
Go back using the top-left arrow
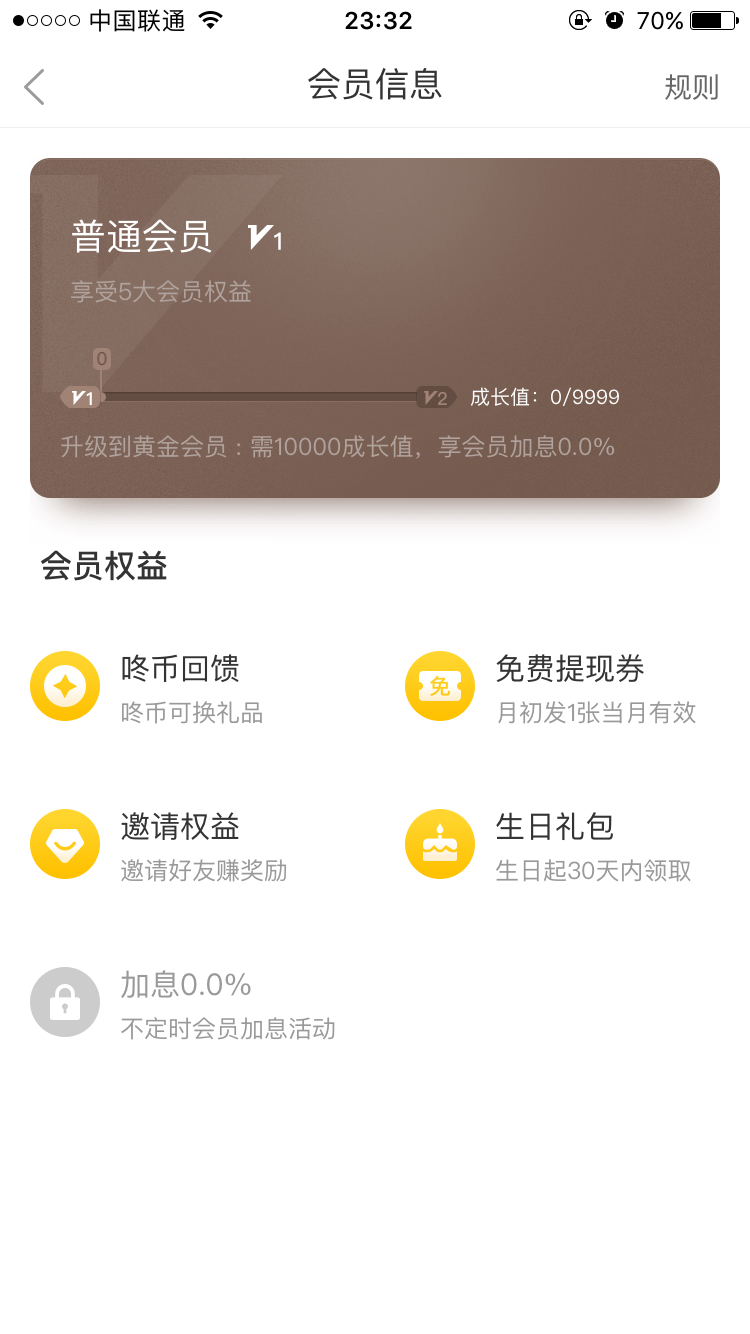[35, 87]
